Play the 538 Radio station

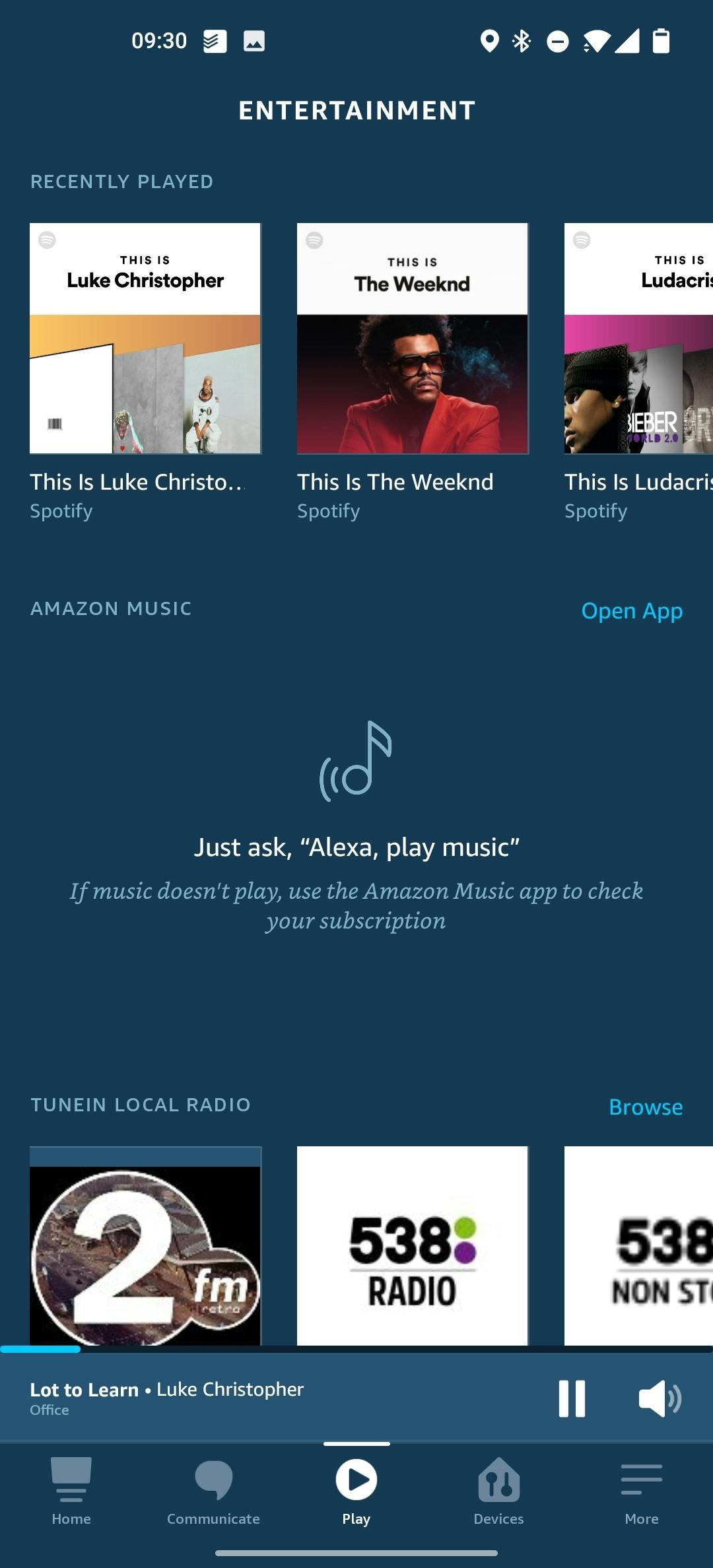coord(413,1246)
